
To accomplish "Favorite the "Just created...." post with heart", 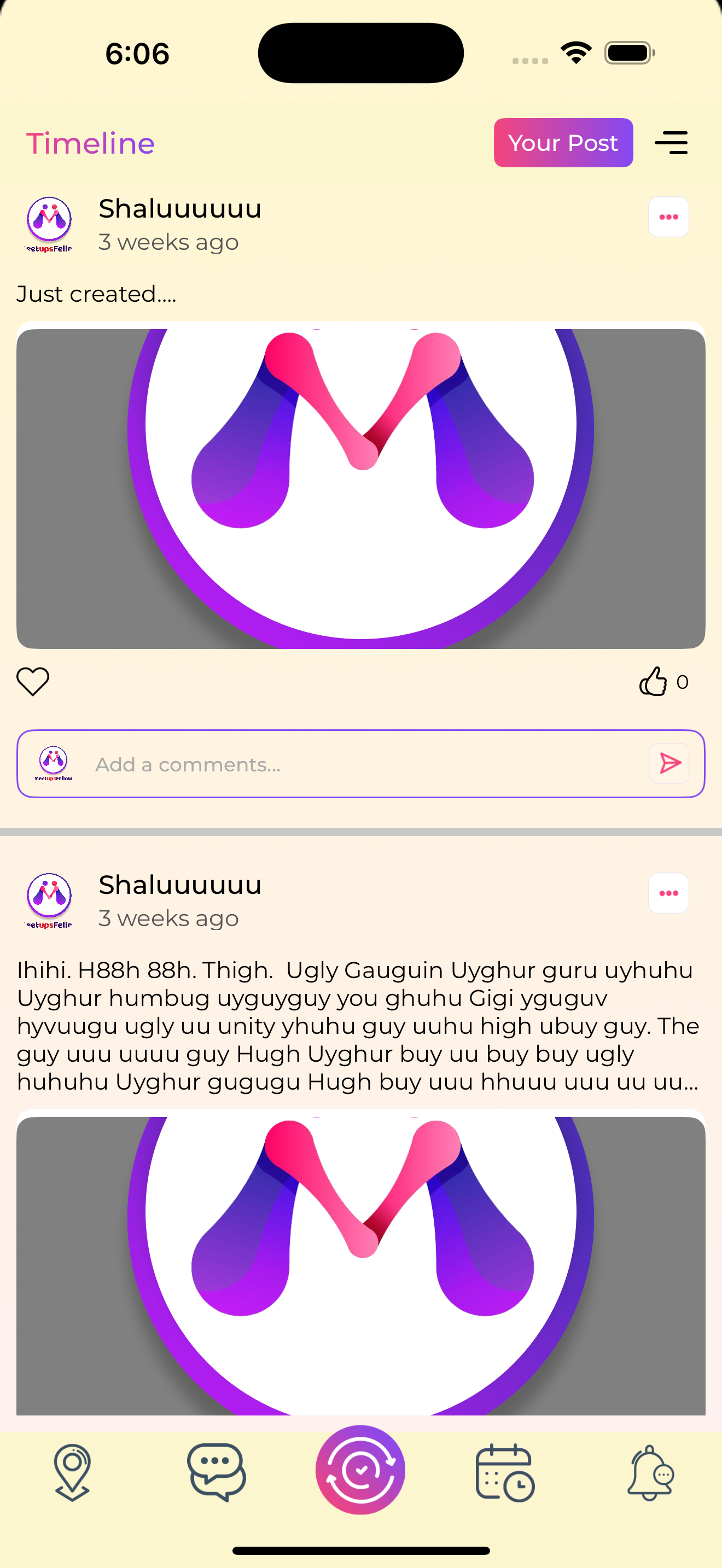I will coord(33,681).
